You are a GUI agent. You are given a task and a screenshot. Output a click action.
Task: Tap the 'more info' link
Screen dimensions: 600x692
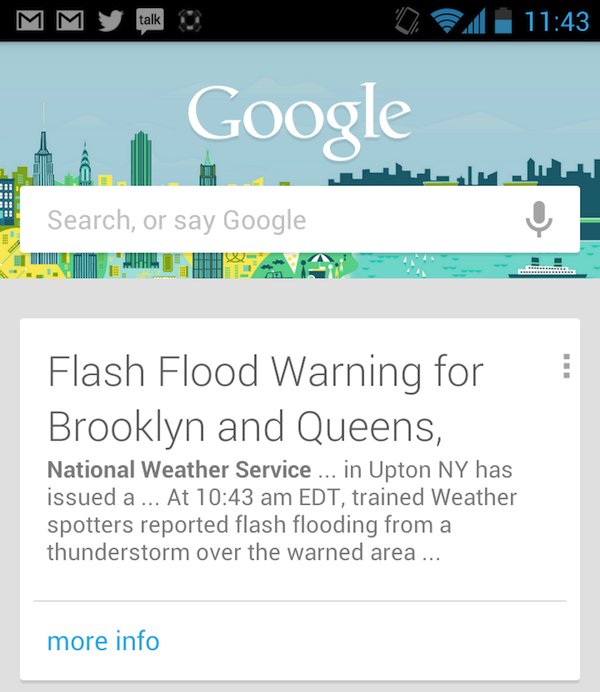coord(103,640)
